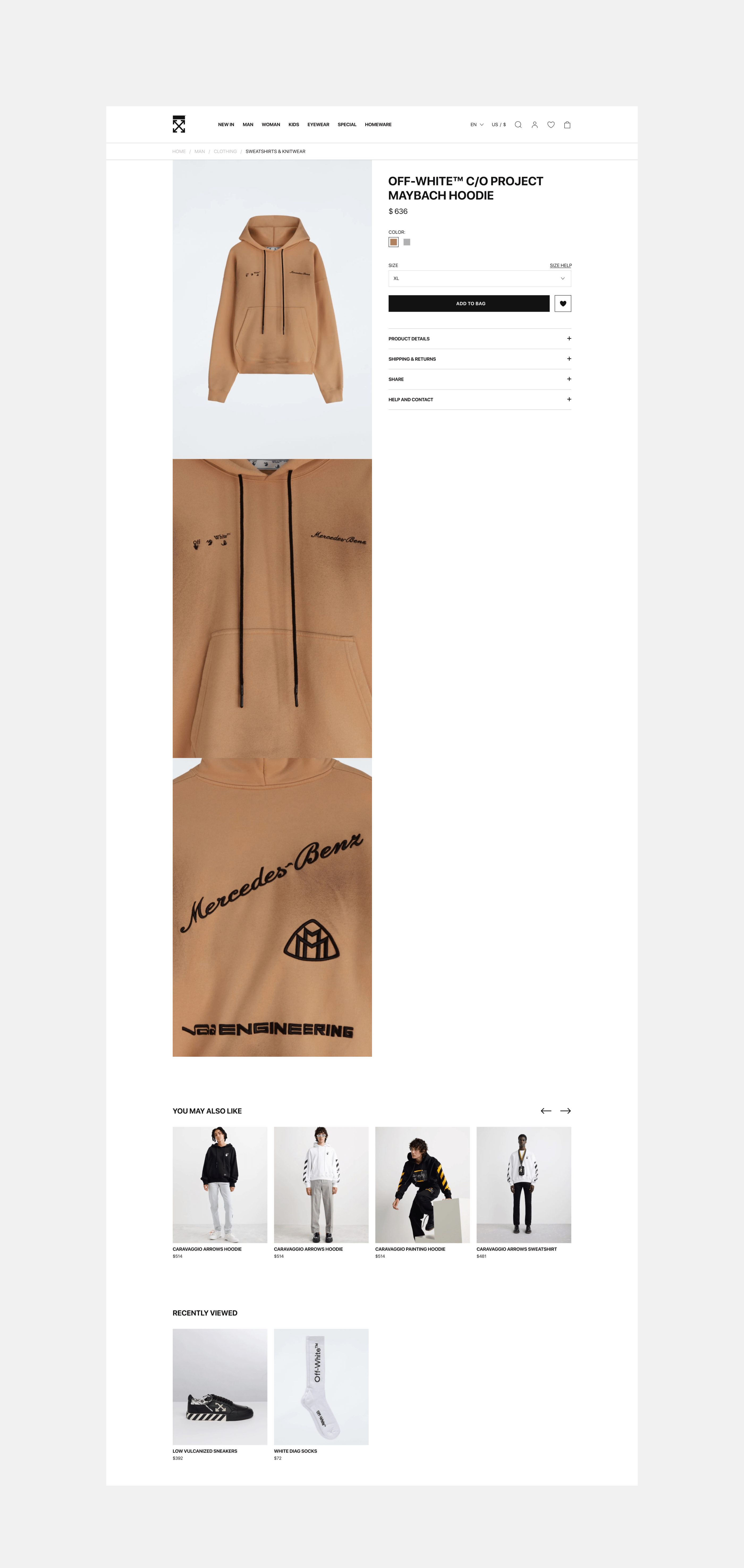Expand PRODUCT DETAILS section
This screenshot has height=1568, width=744.
point(479,339)
